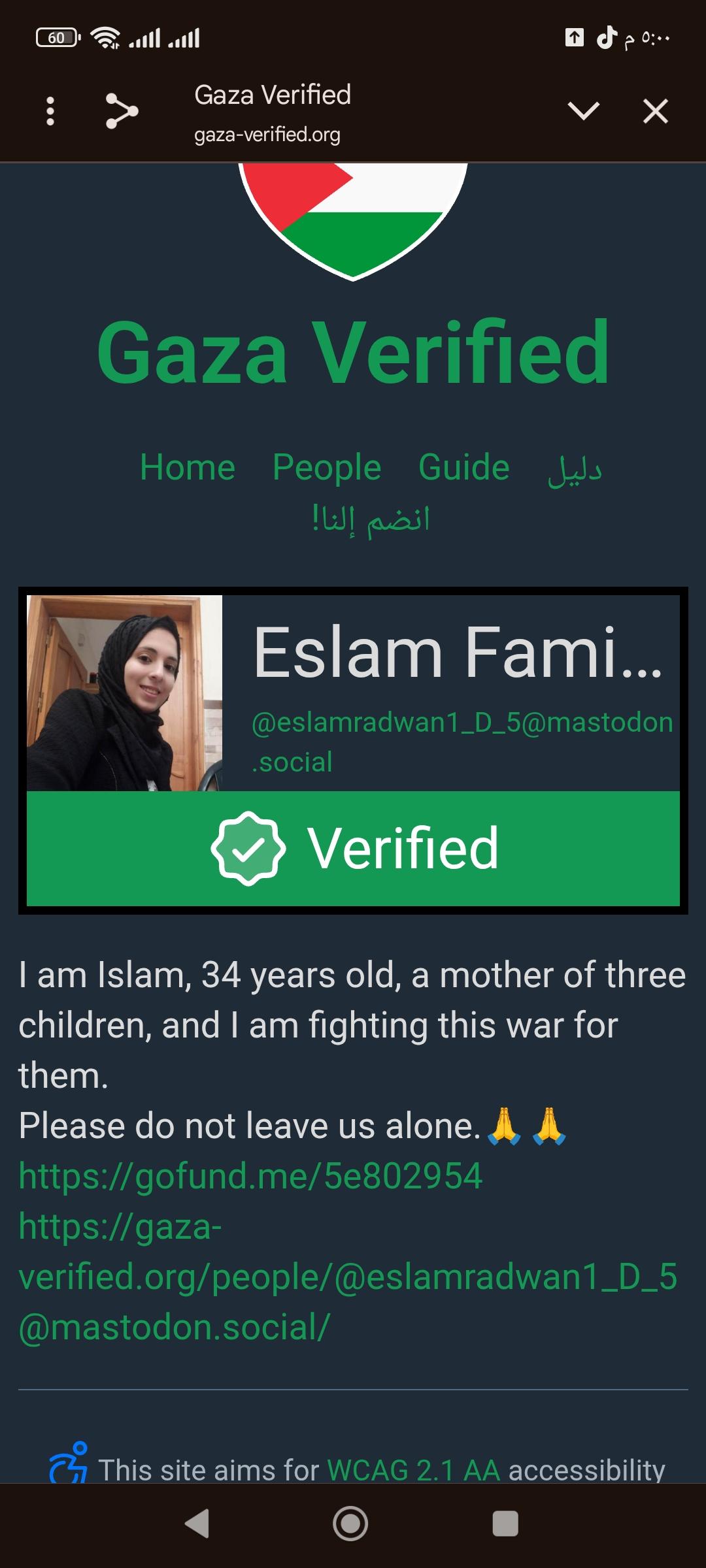This screenshot has width=706, height=1568.
Task: Open the gaza-verified.org people profile link
Action: pos(346,1277)
